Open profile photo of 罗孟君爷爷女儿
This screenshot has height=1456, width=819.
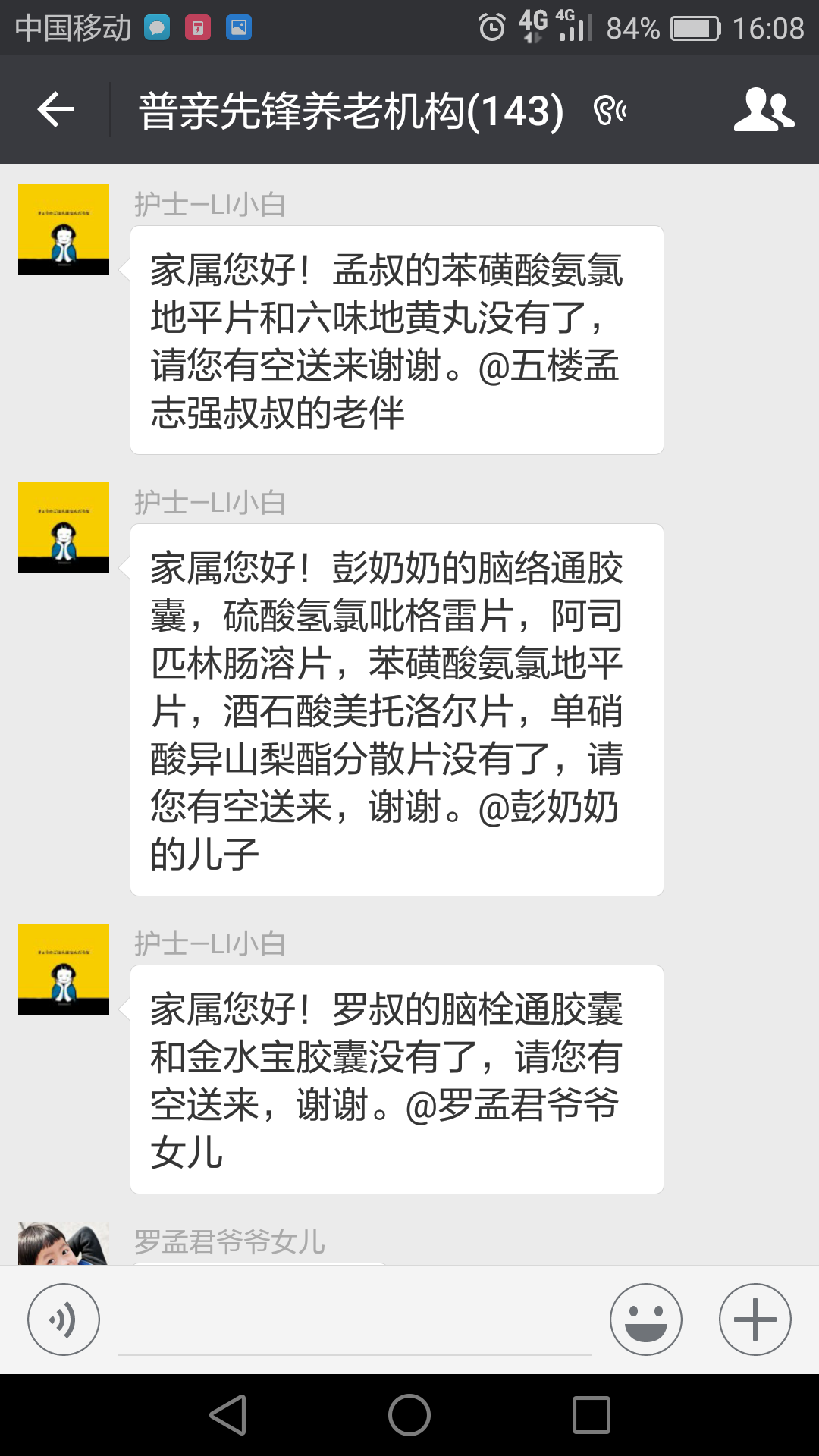pos(64,1244)
